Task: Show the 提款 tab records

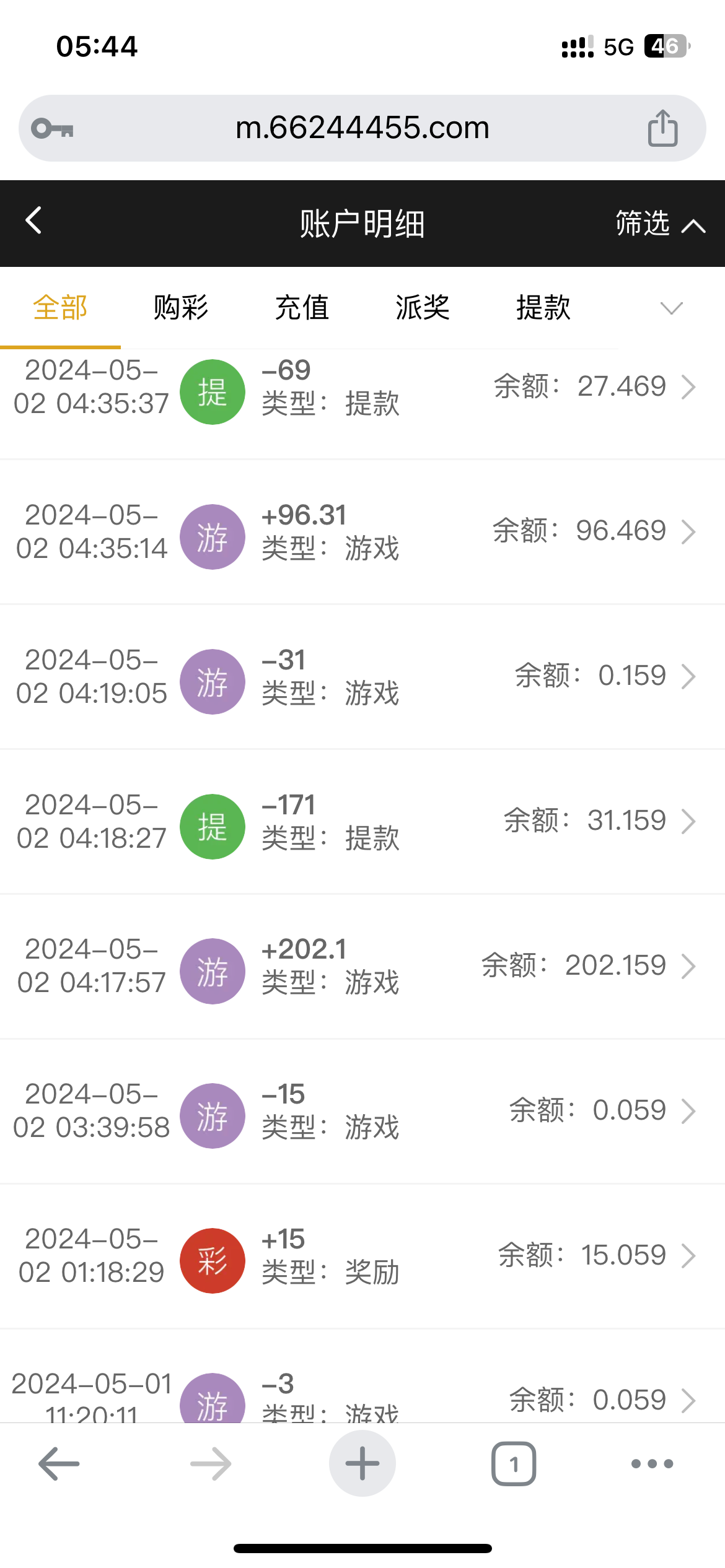Action: 543,308
